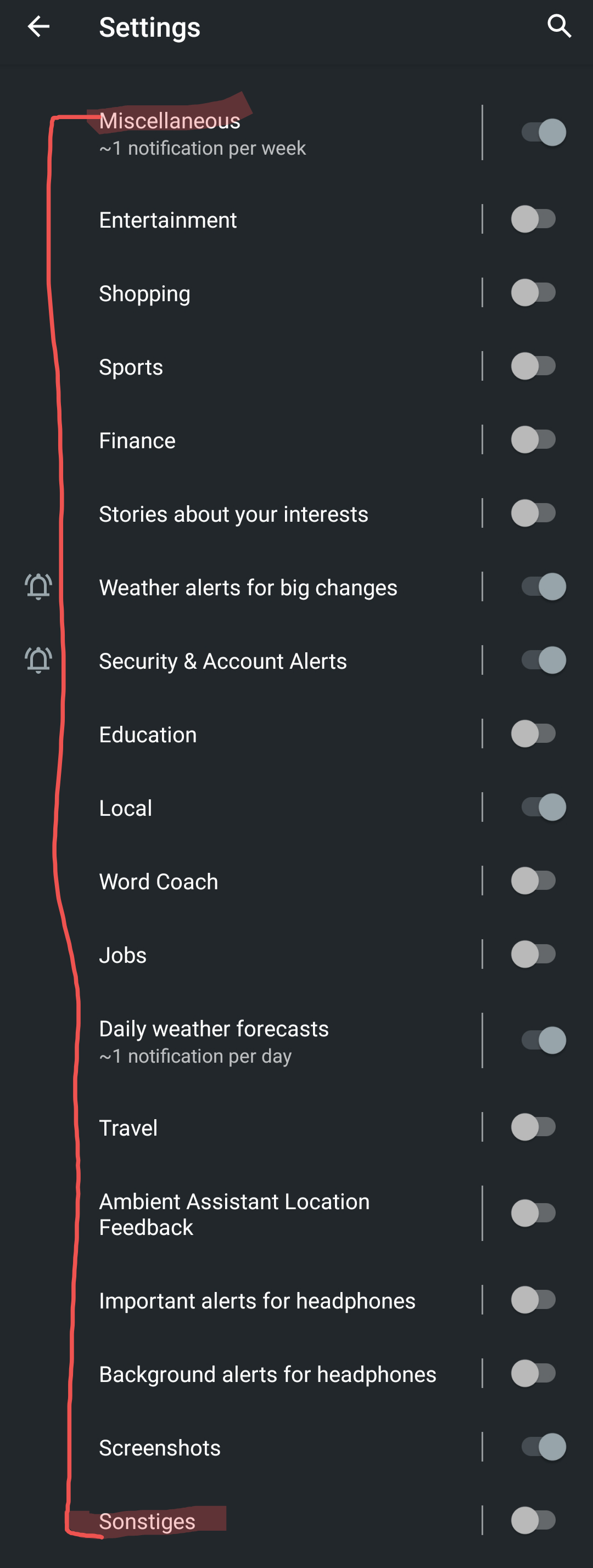The width and height of the screenshot is (593, 1568).
Task: Toggle Stories about your interests
Action: click(x=534, y=513)
